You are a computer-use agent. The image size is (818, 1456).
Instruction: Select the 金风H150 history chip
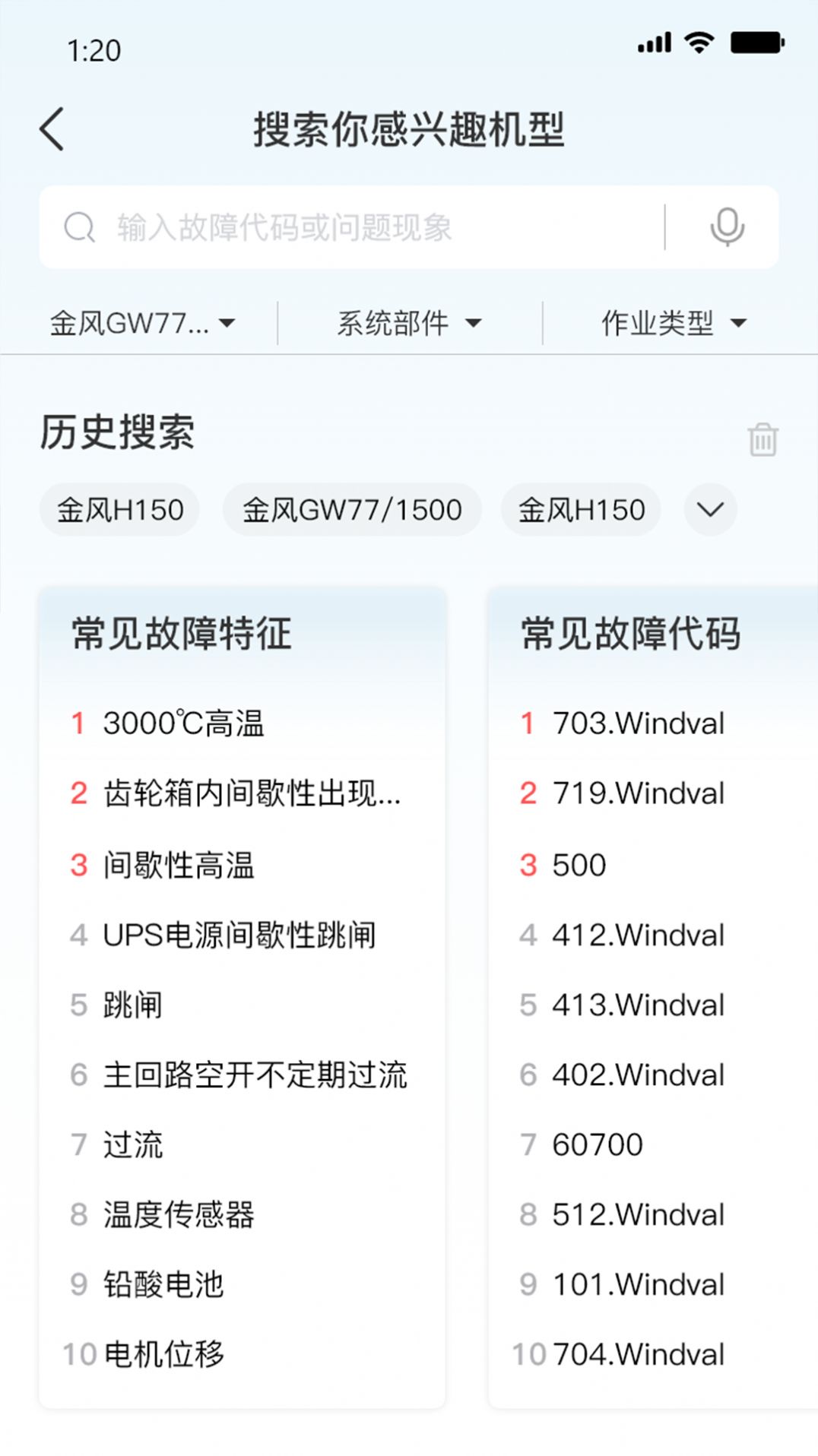[x=119, y=510]
